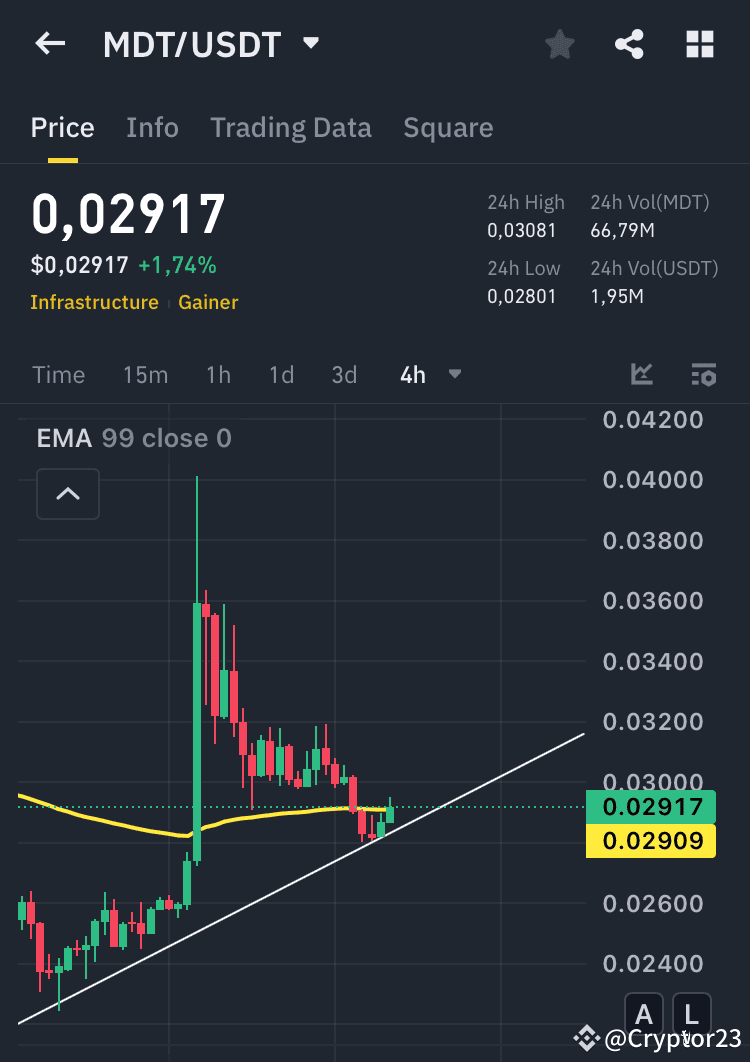Open the apps grid icon top right
750x1062 pixels.
point(699,44)
